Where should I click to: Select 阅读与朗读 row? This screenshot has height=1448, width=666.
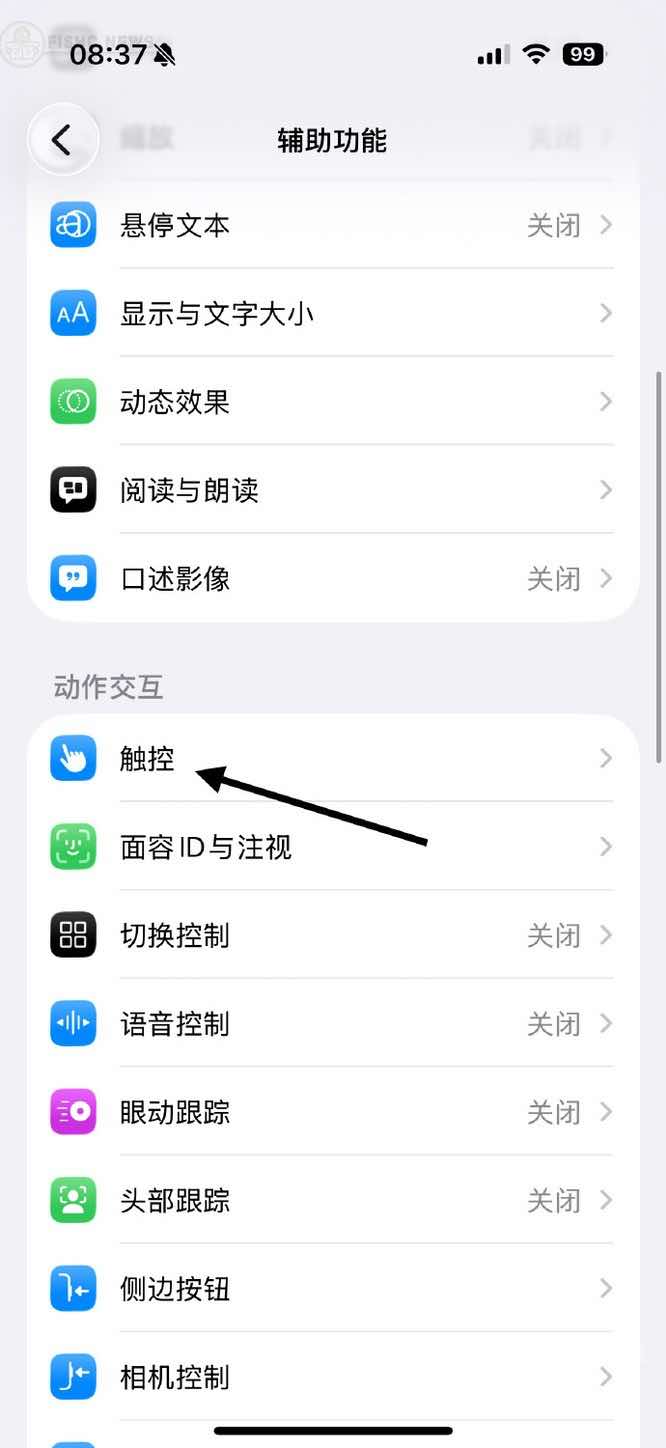click(x=332, y=490)
